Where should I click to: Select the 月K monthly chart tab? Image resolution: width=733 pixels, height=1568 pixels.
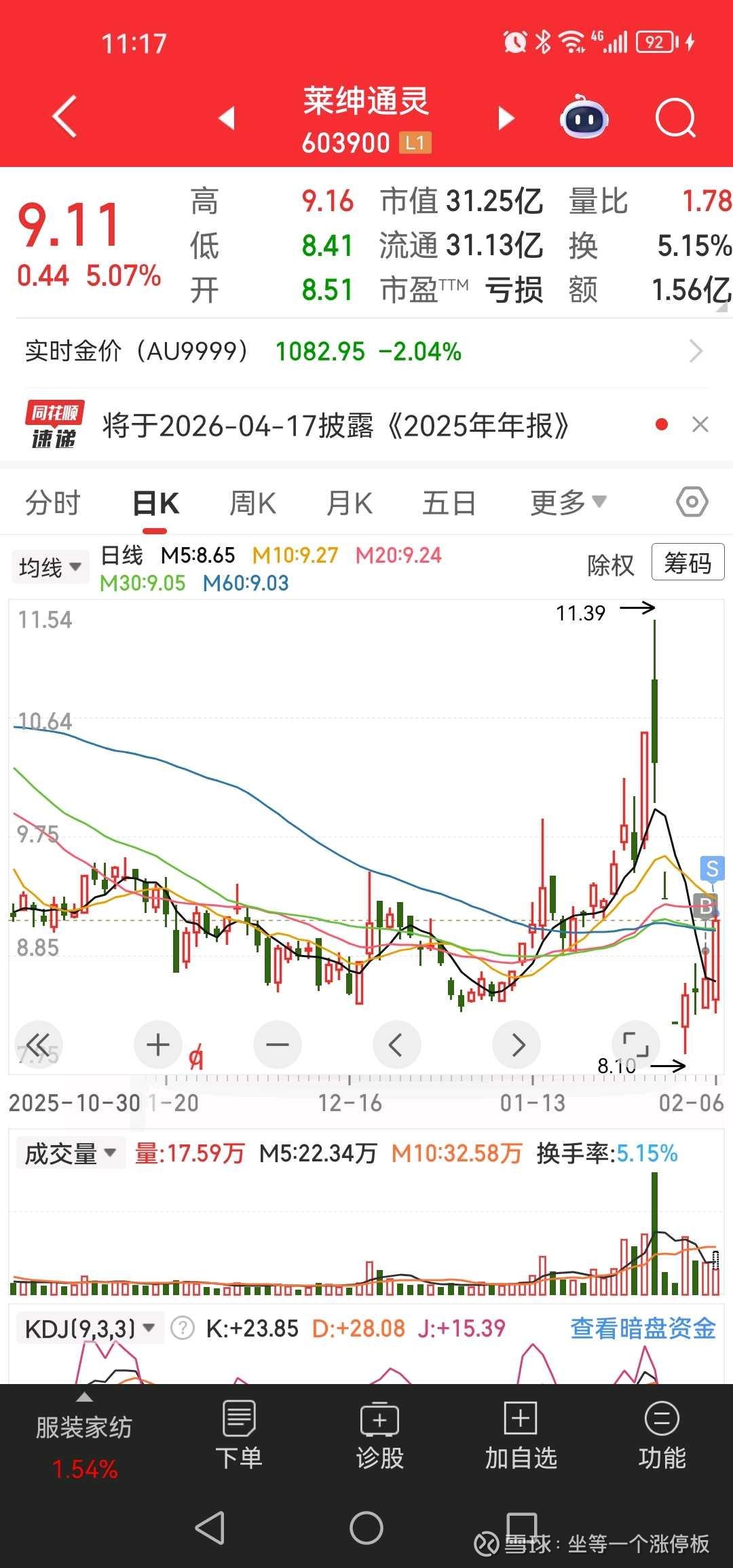[350, 504]
